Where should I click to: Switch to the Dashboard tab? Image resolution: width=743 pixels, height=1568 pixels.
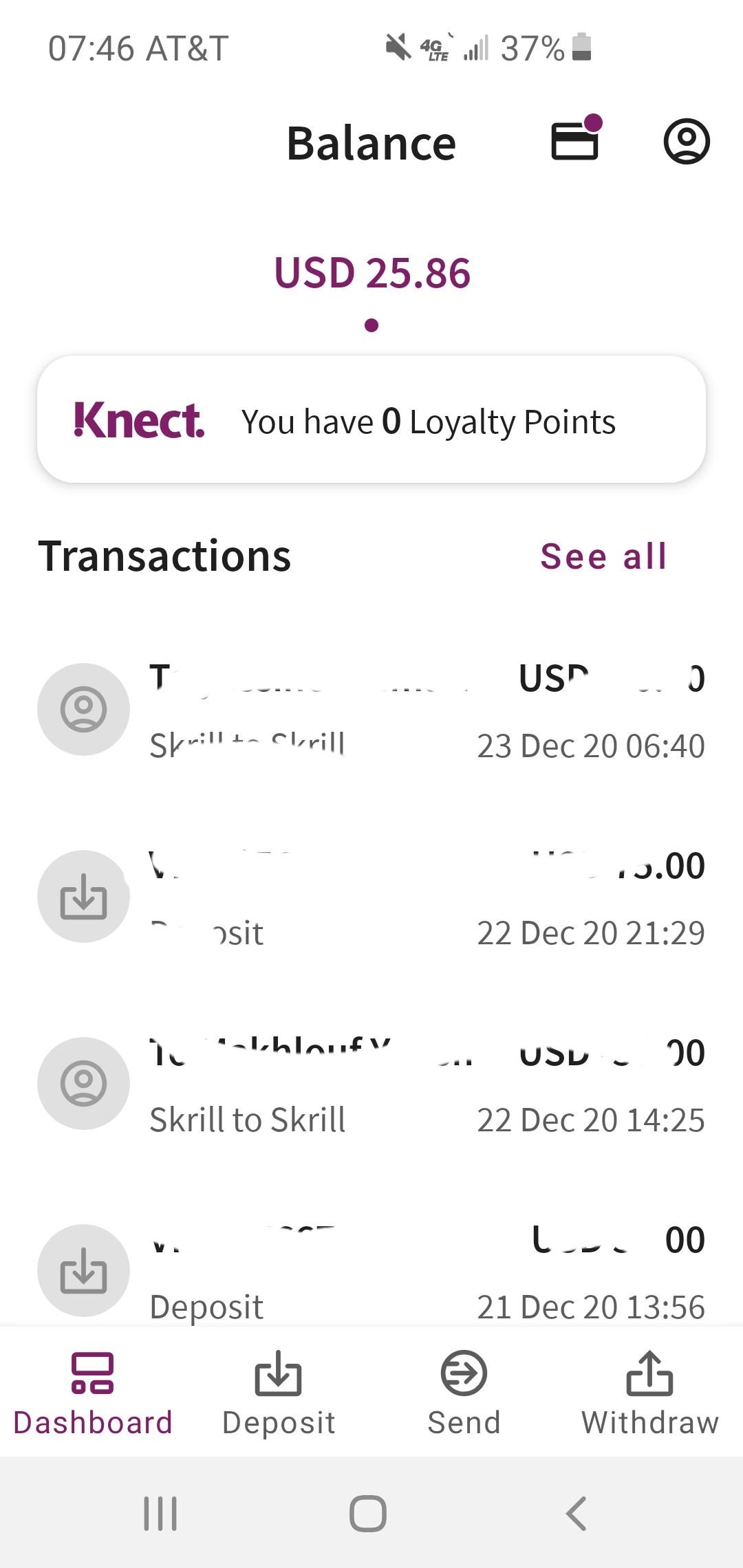pos(93,1393)
